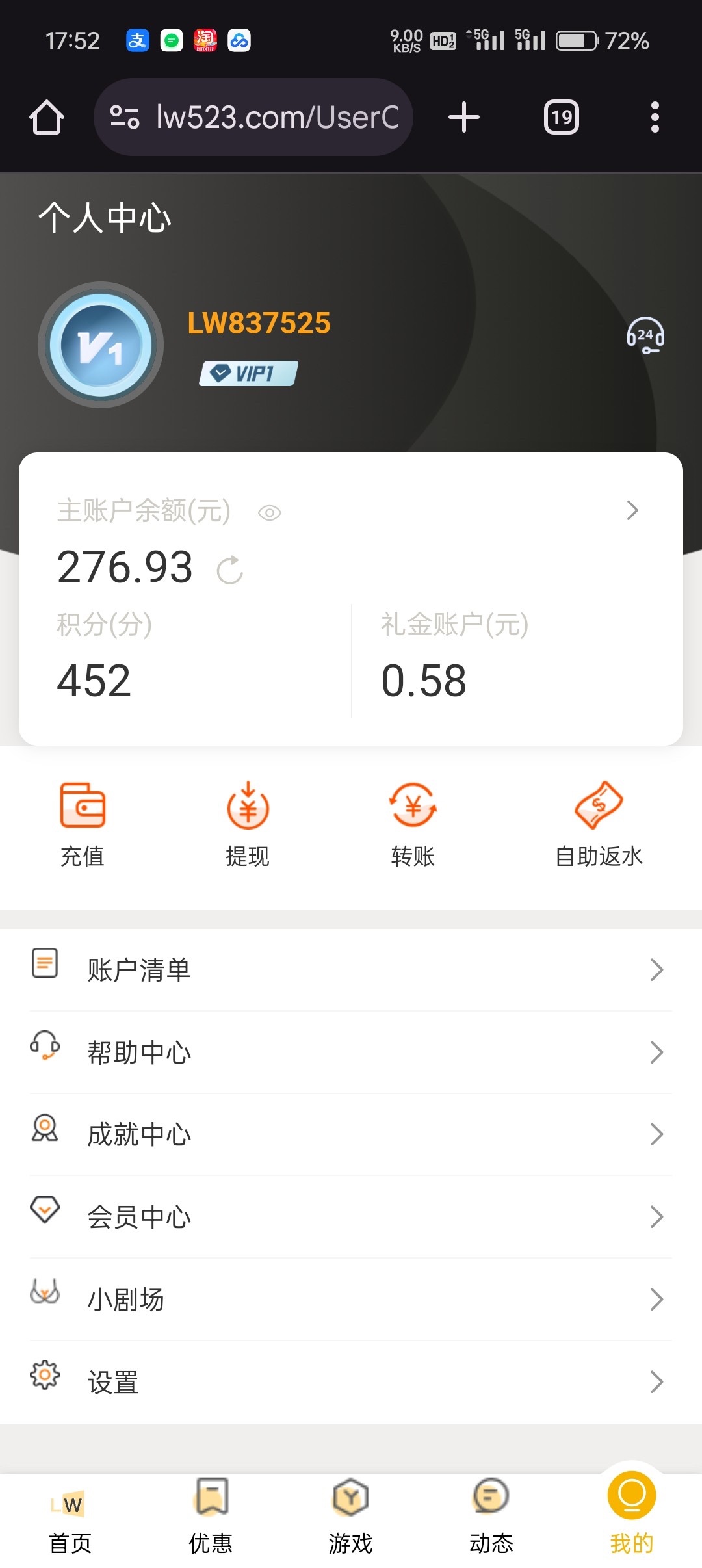Open 设置 settings row
Viewport: 702px width, 1568px height.
coord(351,1381)
